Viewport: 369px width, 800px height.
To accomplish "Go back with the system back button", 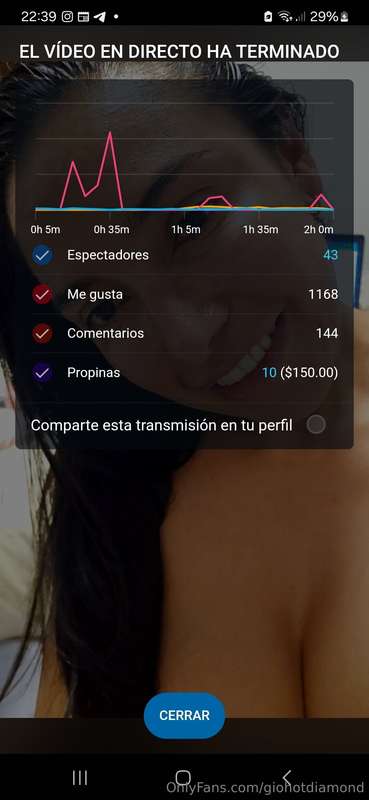I will pos(287,778).
